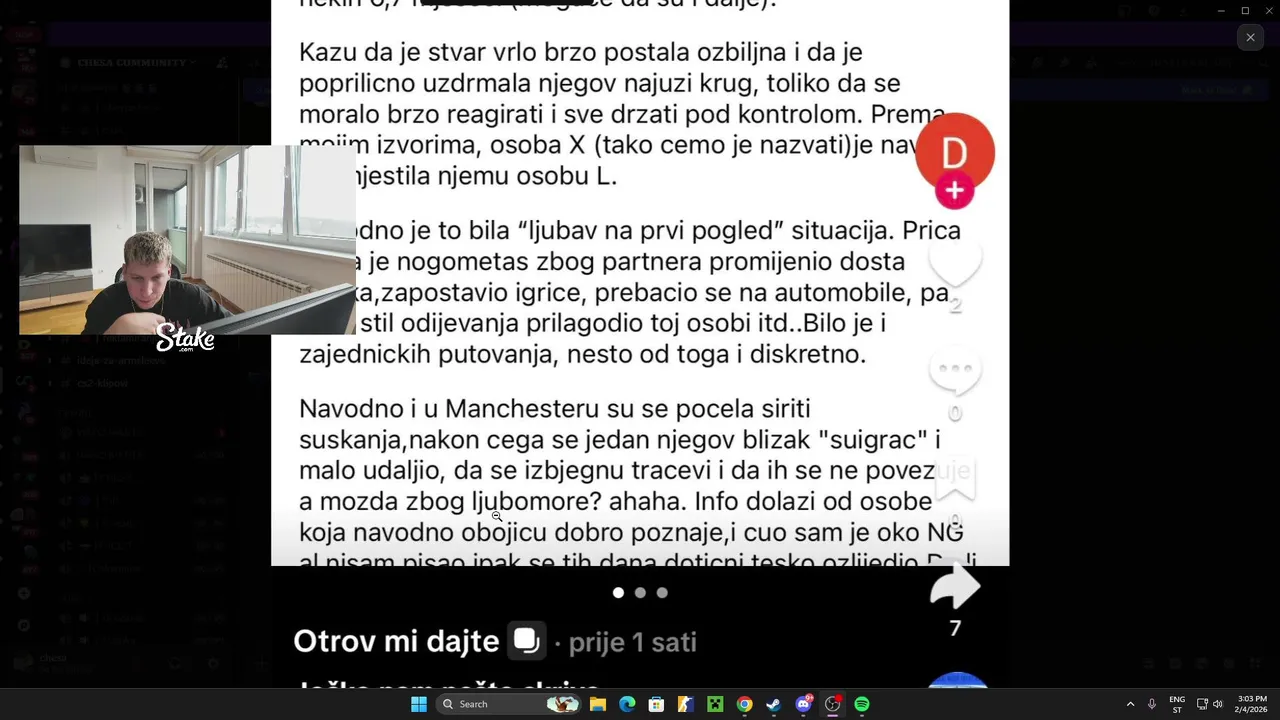Switch to Google Chrome on the taskbar
This screenshot has width=1280, height=720.
click(x=744, y=704)
